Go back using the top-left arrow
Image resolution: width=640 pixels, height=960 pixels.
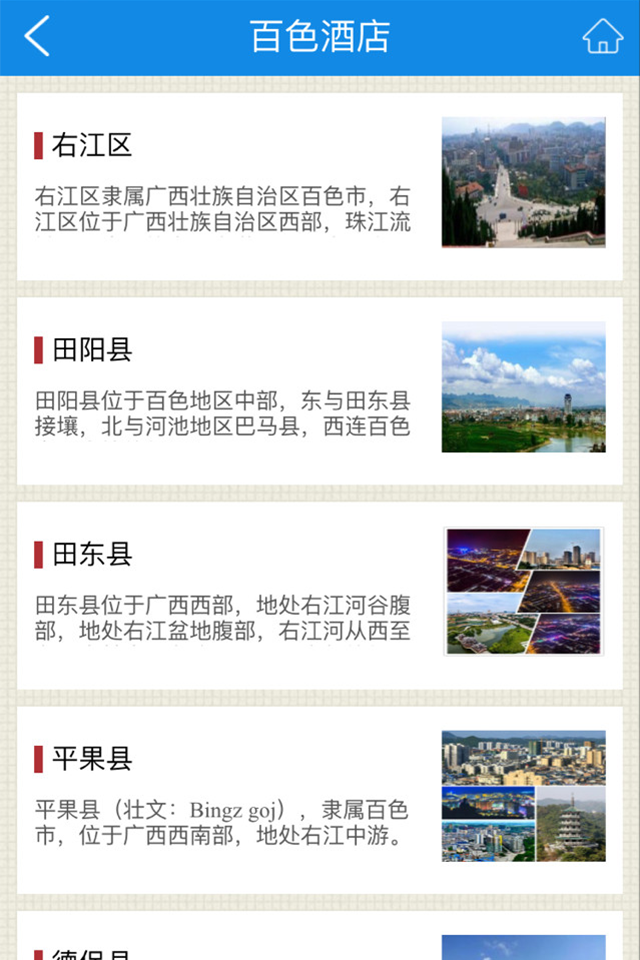coord(38,37)
